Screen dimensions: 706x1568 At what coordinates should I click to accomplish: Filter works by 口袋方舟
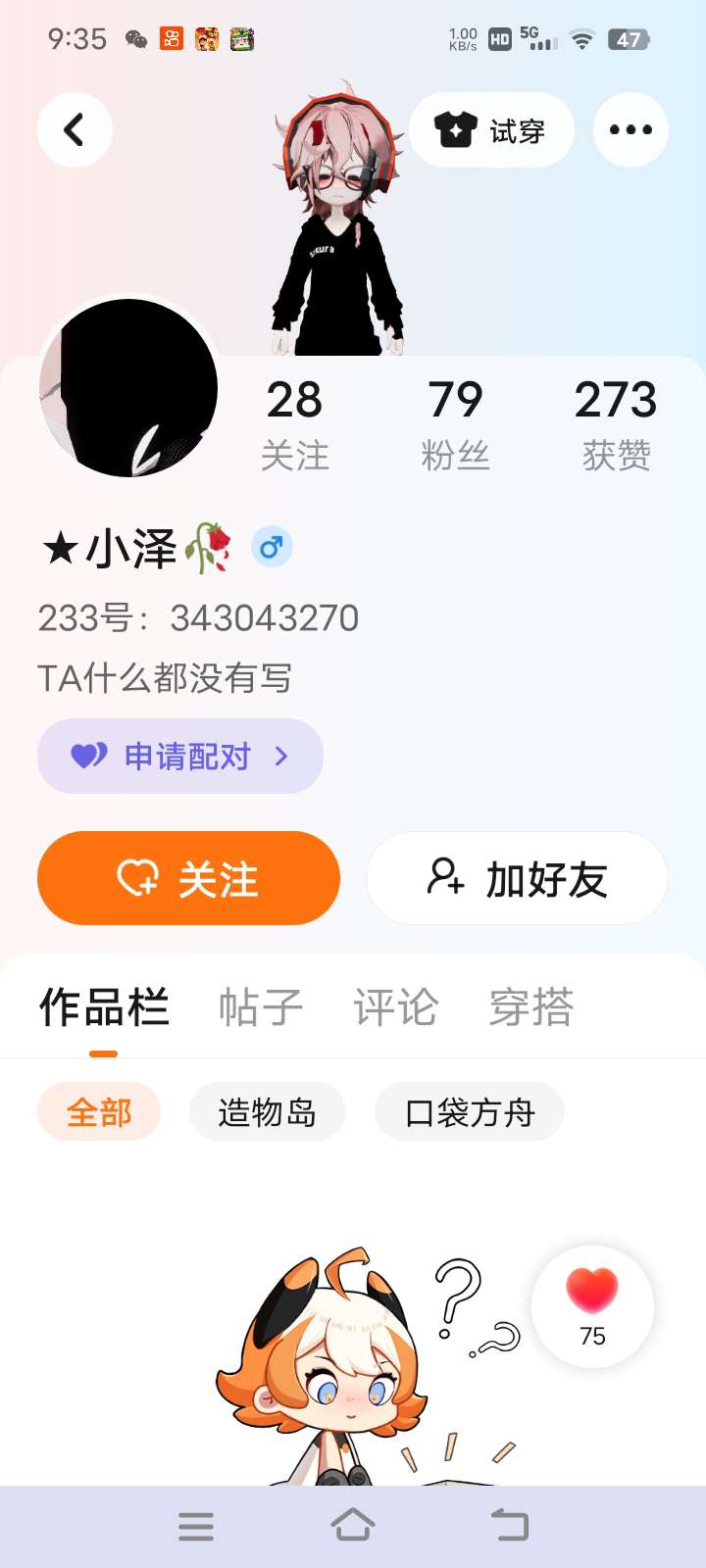click(470, 1111)
